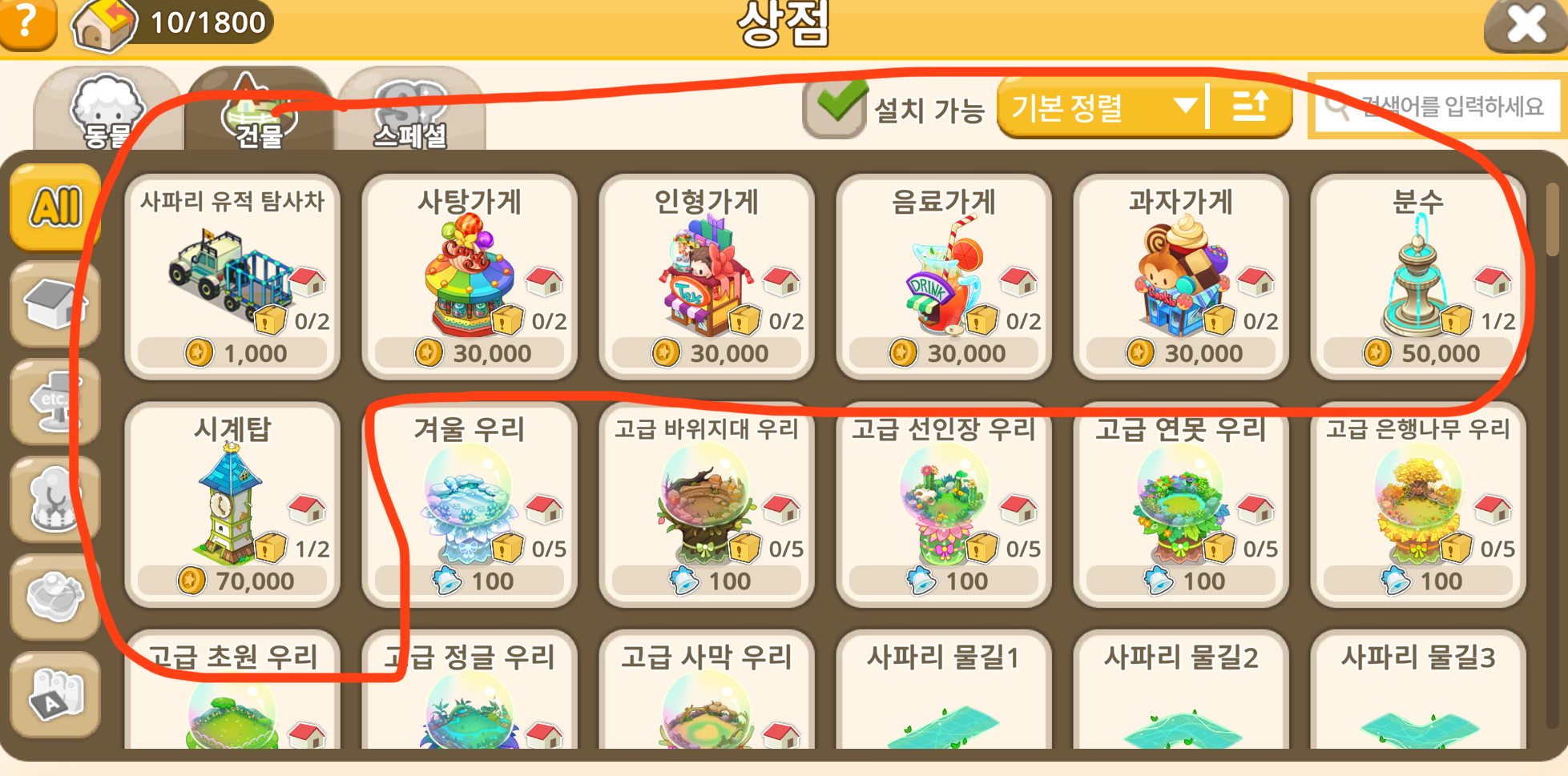Select the 음료가게 card
1568x776 pixels.
(x=944, y=276)
